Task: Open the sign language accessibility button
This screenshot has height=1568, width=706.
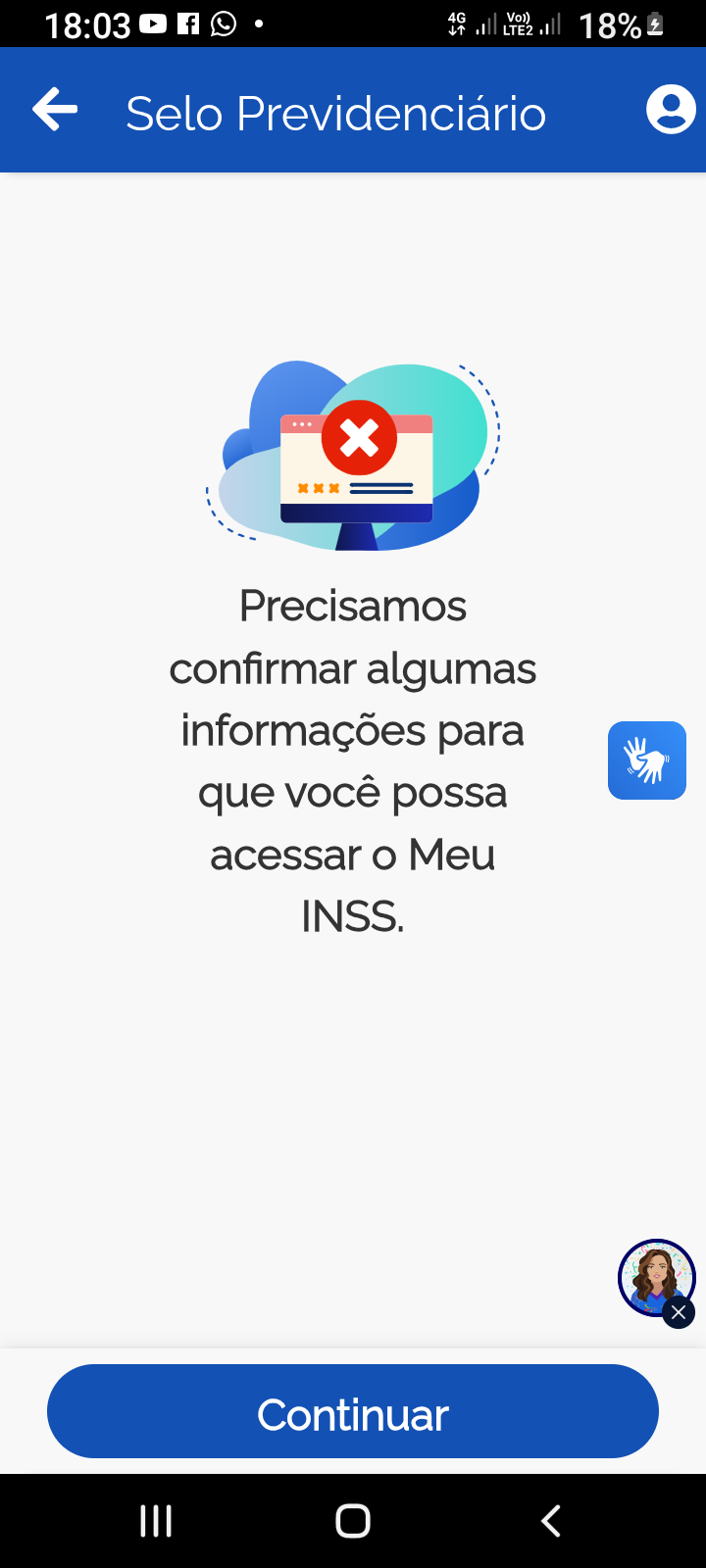Action: pos(647,760)
